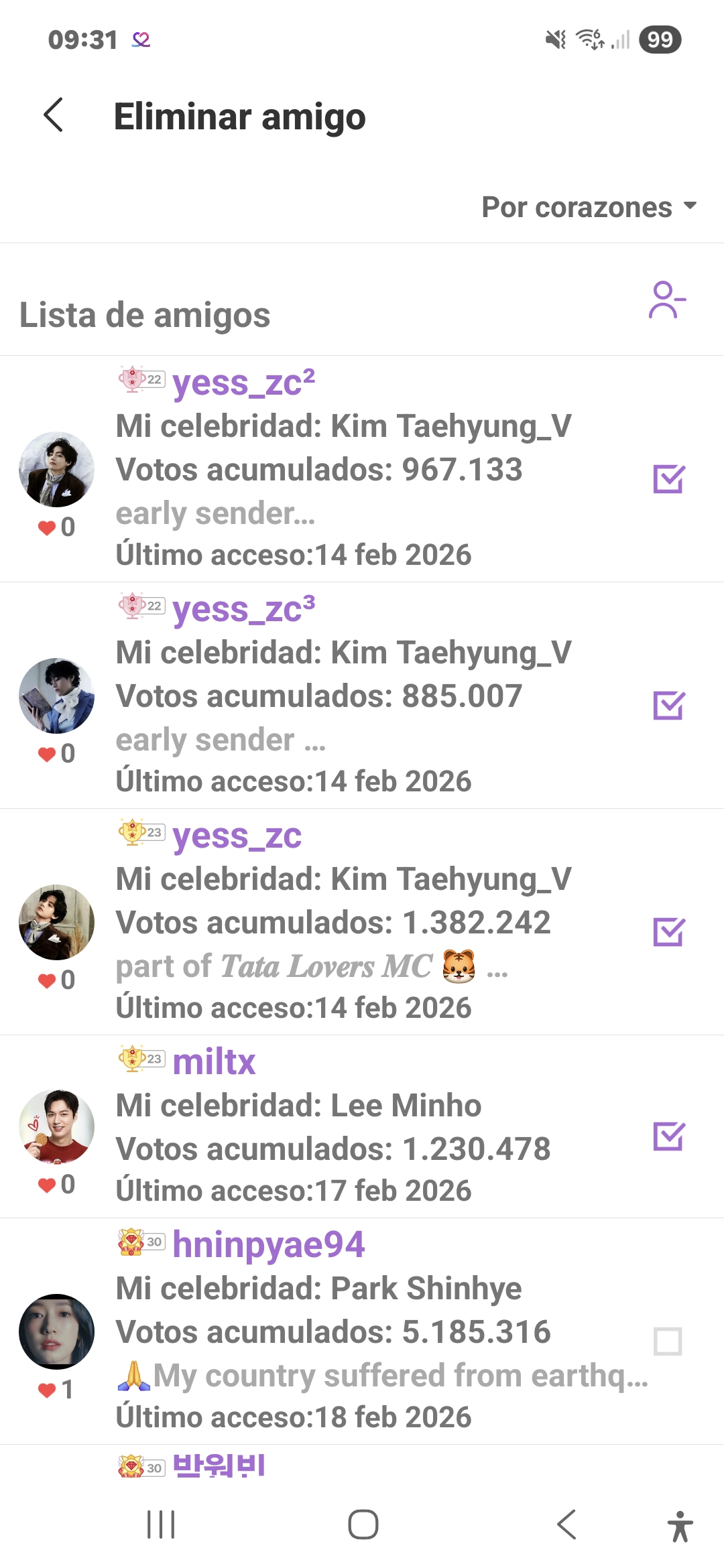
Task: Deselect the friend with 1.382.242 votes
Action: (668, 932)
